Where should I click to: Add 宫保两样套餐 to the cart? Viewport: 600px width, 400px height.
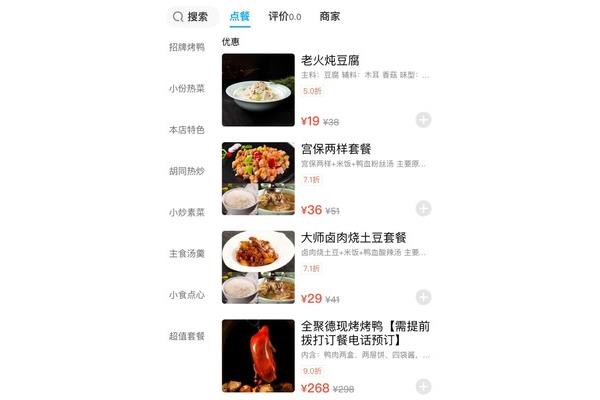click(x=423, y=209)
